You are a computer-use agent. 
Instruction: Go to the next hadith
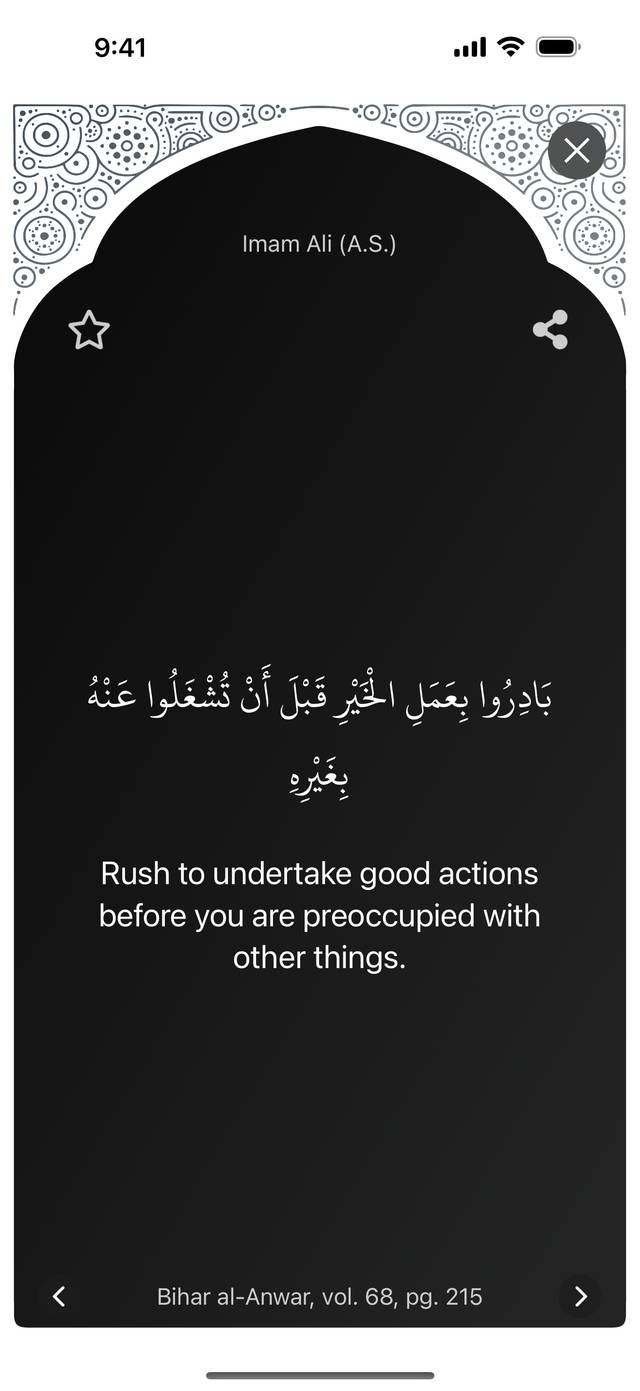581,1297
